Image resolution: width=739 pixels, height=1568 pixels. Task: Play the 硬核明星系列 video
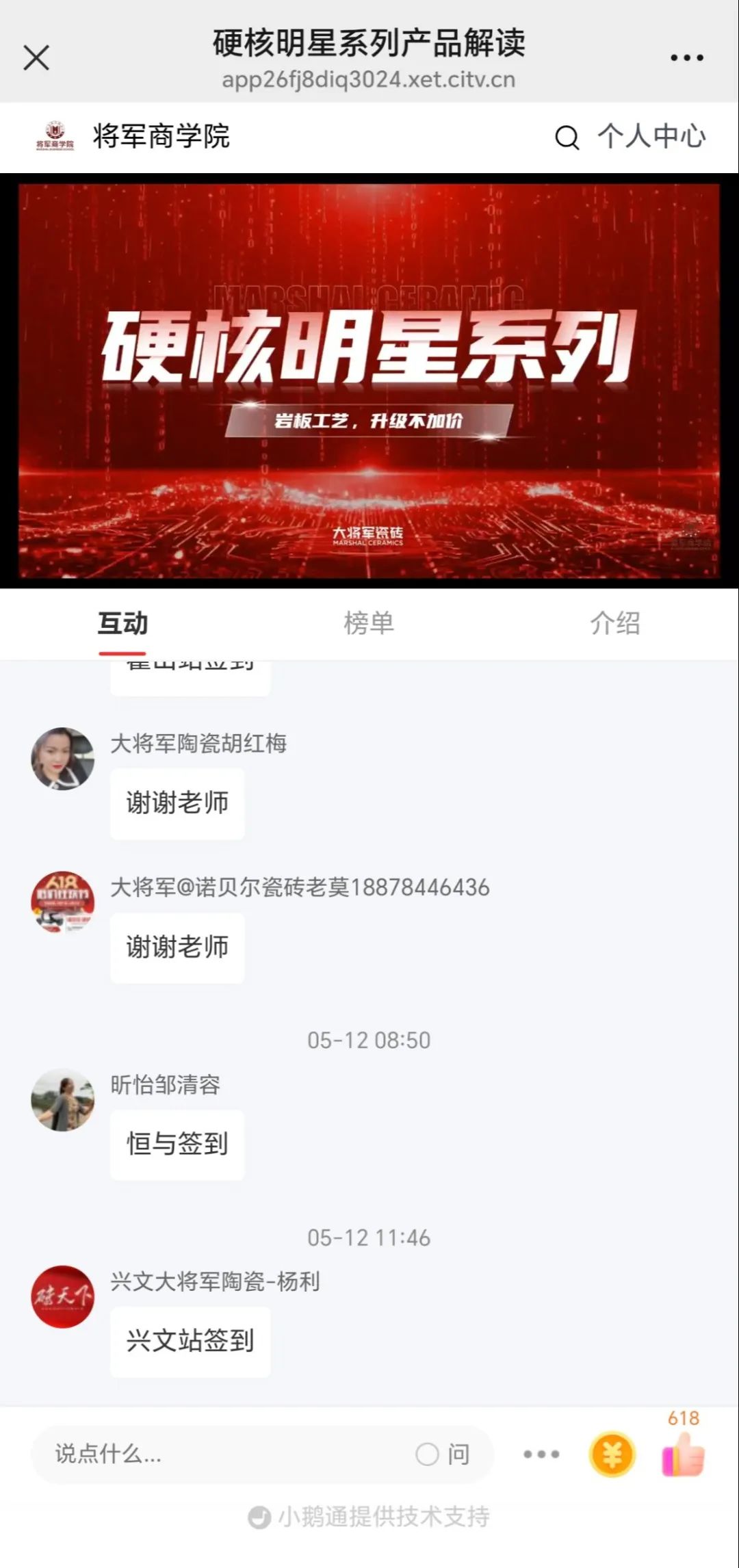(369, 381)
